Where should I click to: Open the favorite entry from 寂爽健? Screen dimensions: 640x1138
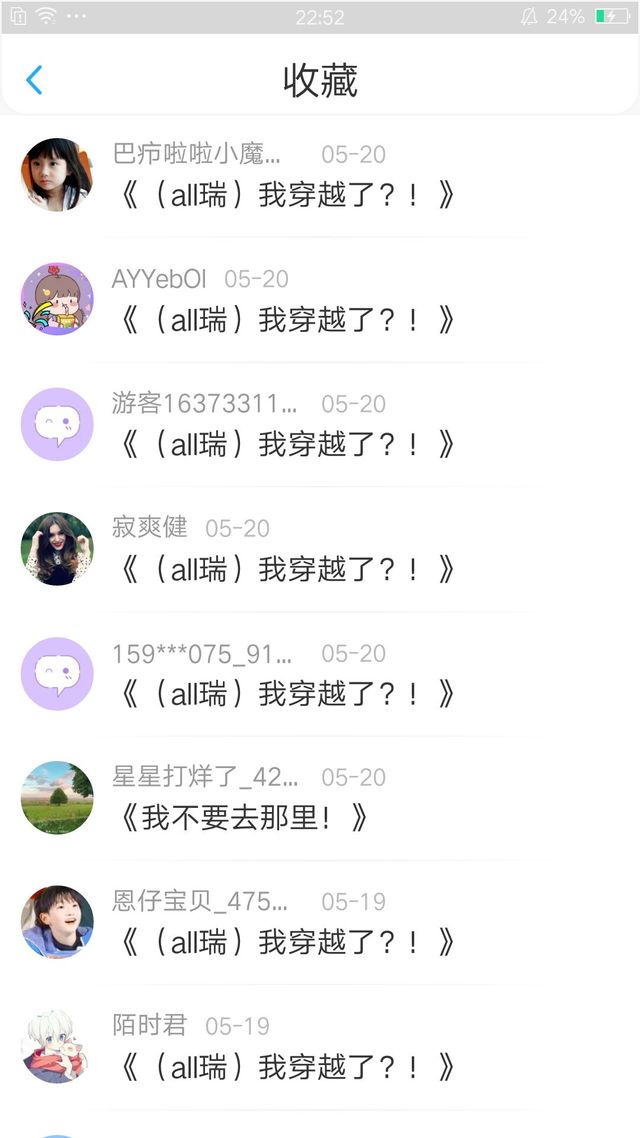[x=288, y=568]
